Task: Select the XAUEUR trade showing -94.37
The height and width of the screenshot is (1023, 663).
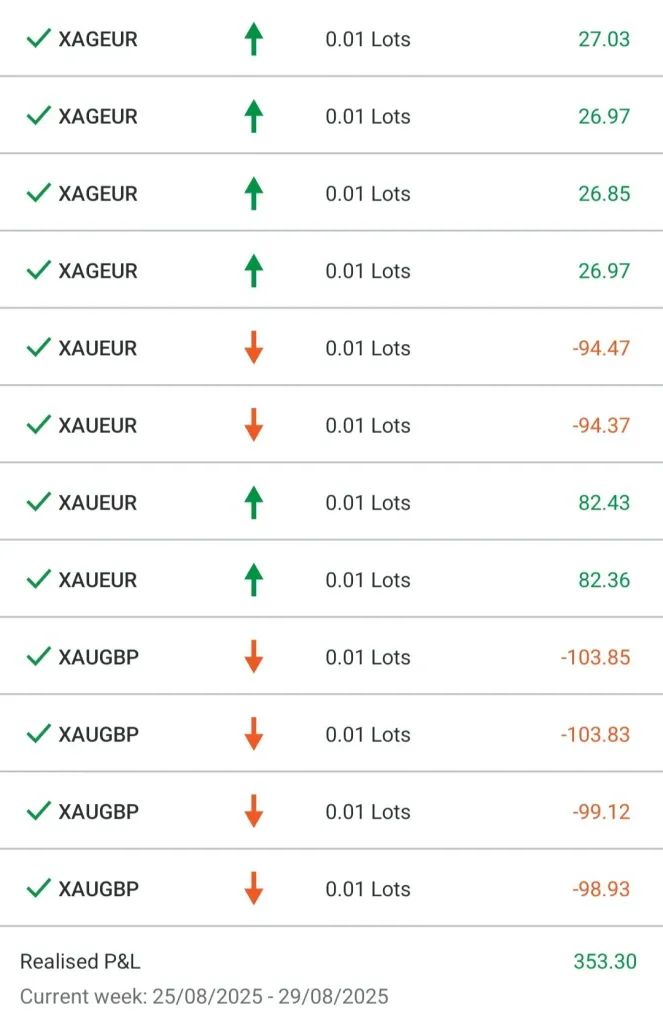Action: point(330,425)
